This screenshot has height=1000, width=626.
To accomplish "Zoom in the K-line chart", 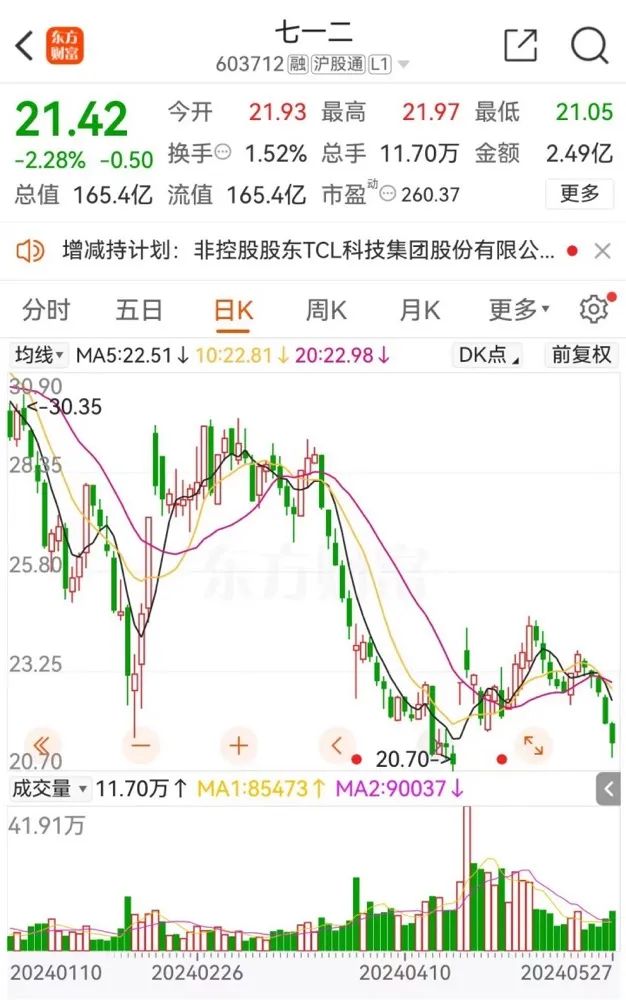I will tap(238, 745).
